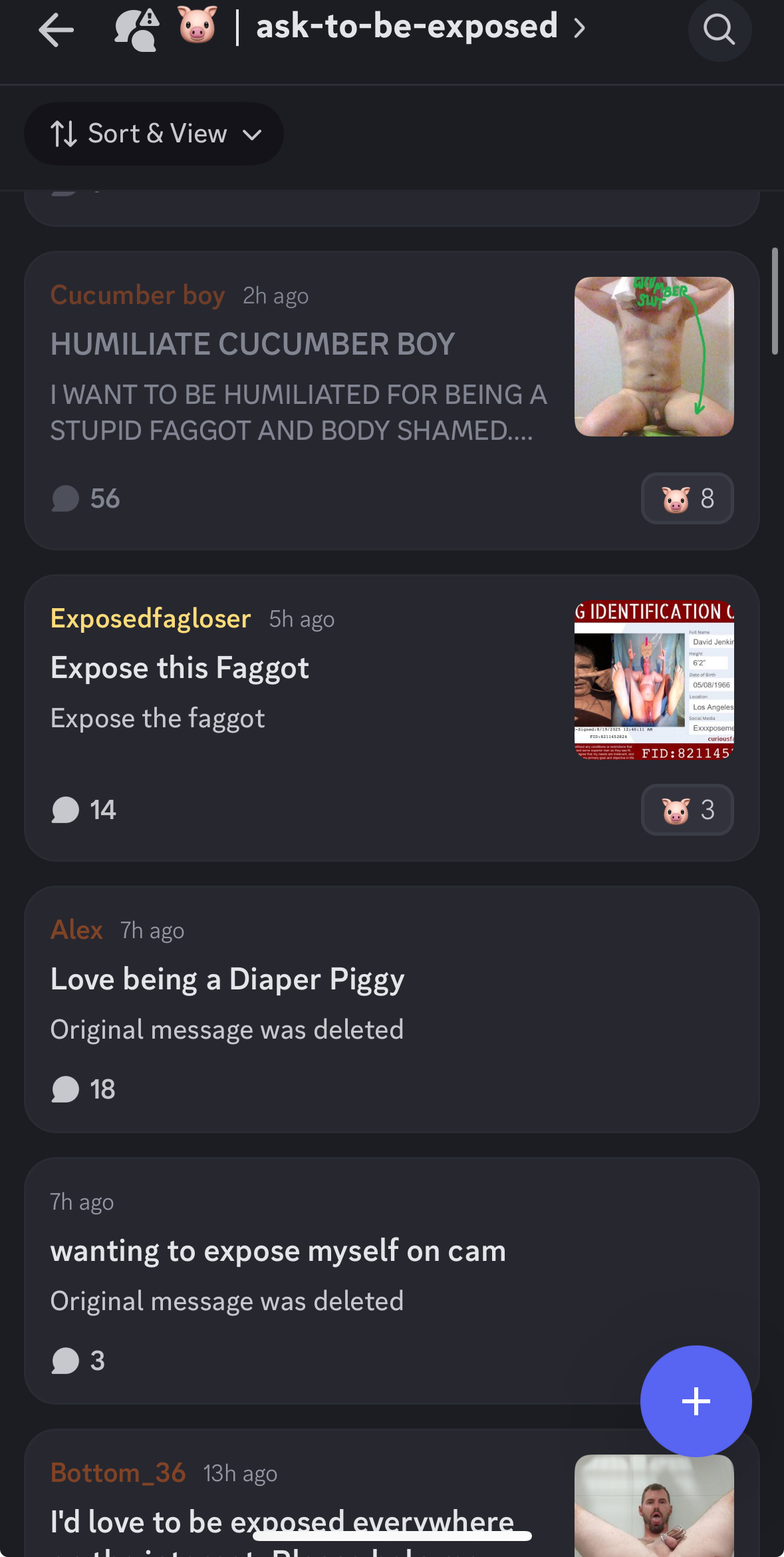Open the post by Bottom_36
The height and width of the screenshot is (1557, 784).
click(x=392, y=1494)
